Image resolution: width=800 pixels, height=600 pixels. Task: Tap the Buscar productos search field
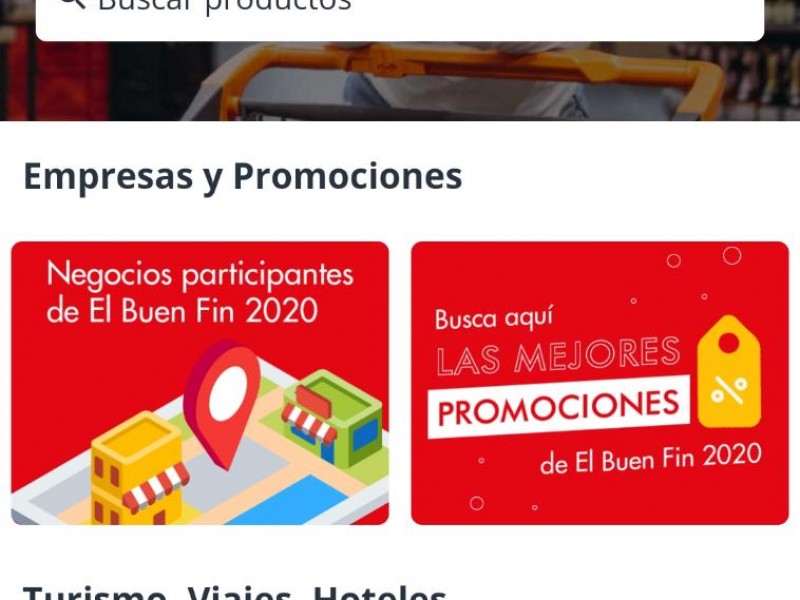tap(400, 10)
